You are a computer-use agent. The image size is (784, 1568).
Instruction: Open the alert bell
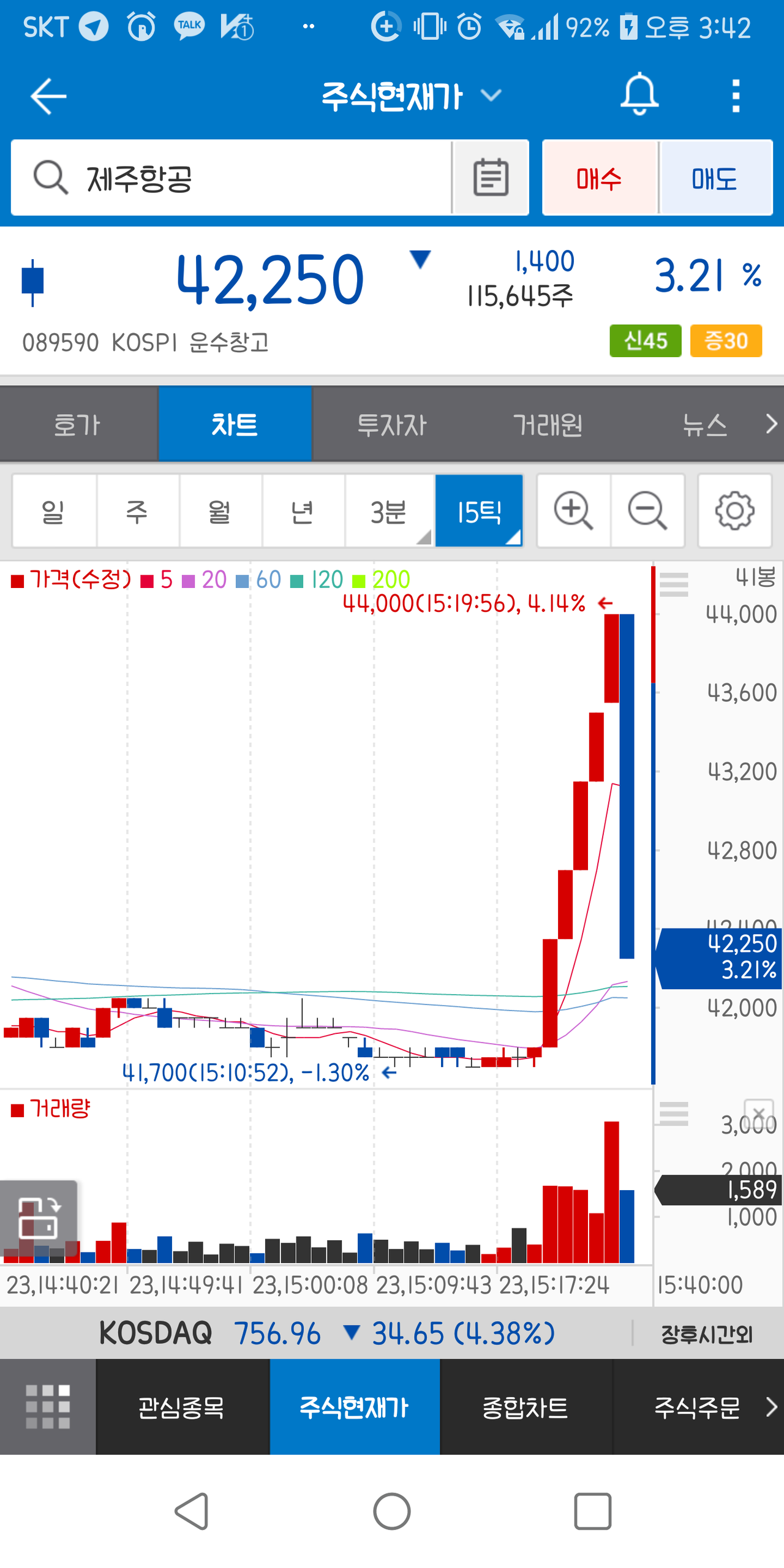tap(639, 94)
